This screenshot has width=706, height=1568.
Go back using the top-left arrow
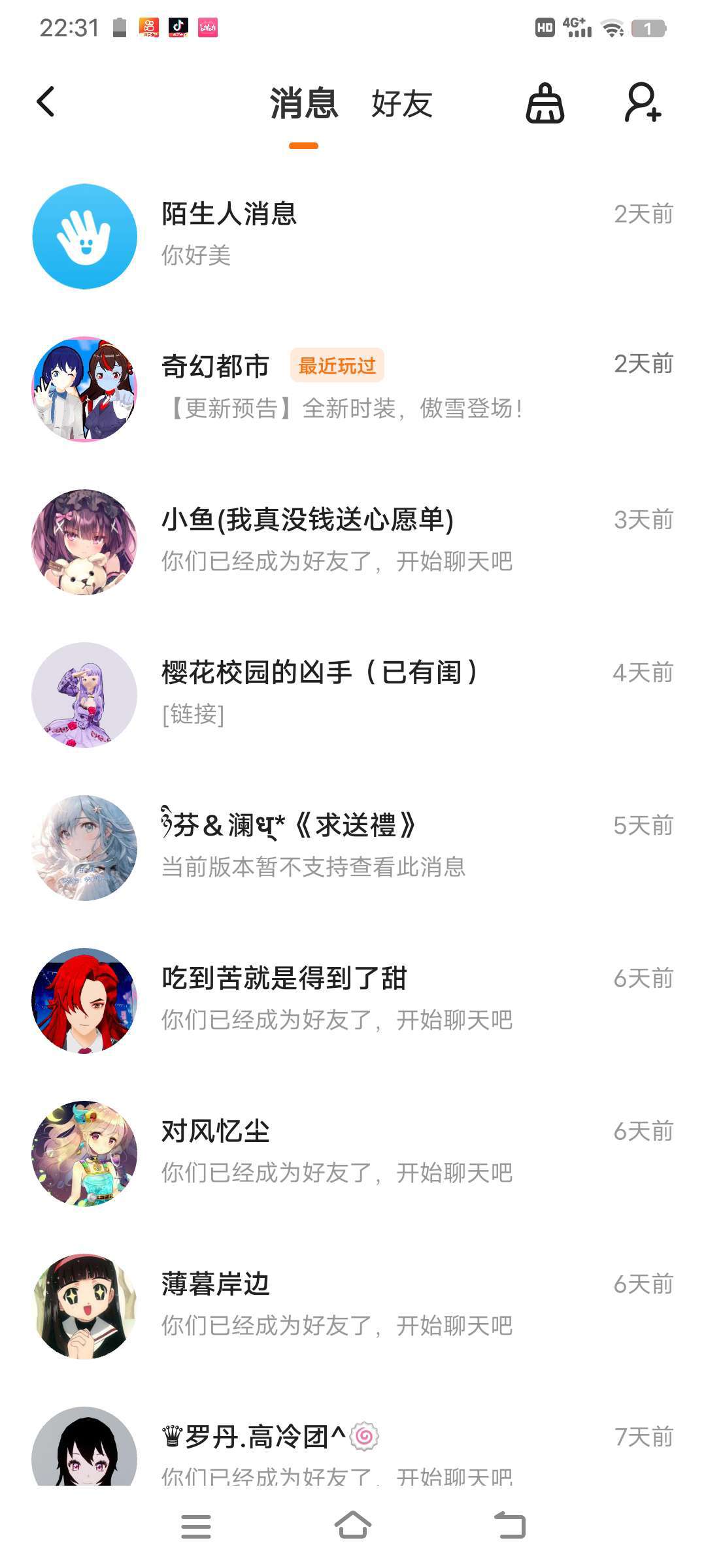[46, 103]
